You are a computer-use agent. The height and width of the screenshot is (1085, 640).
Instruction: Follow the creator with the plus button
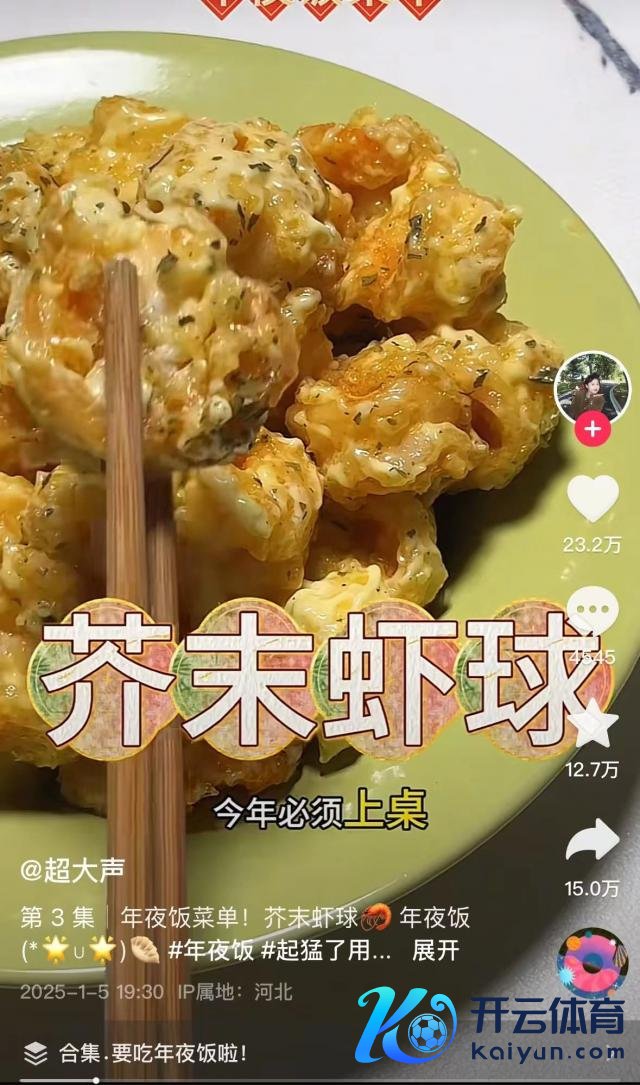tap(592, 430)
